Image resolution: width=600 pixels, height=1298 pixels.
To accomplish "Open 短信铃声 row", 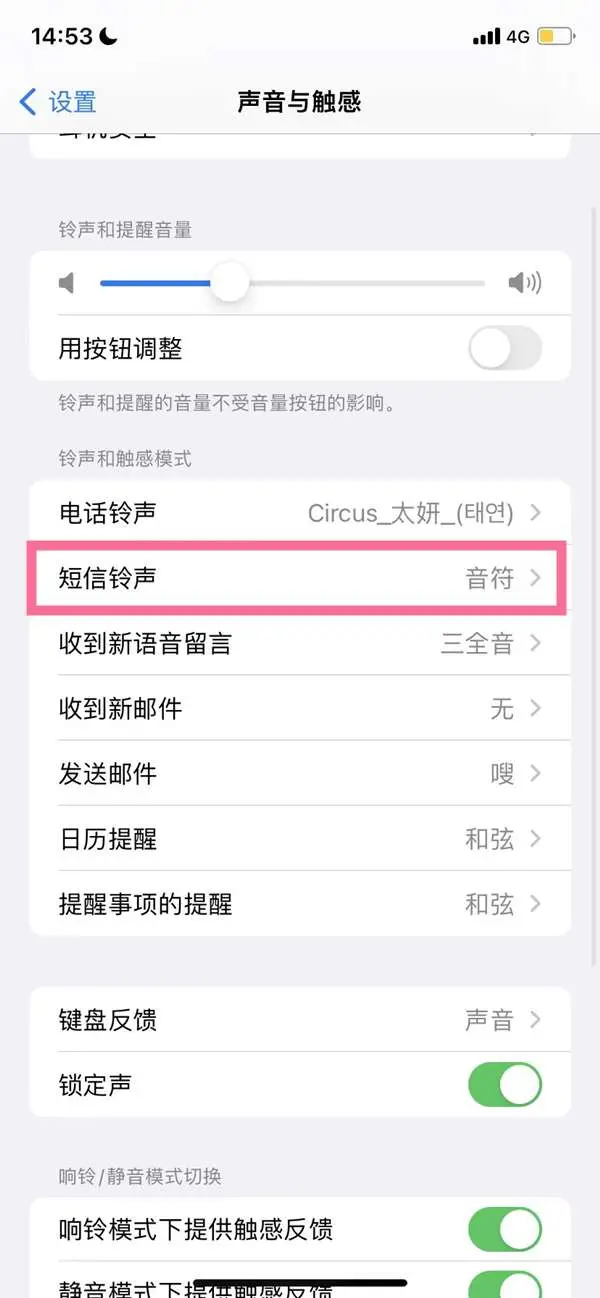I will 300,578.
